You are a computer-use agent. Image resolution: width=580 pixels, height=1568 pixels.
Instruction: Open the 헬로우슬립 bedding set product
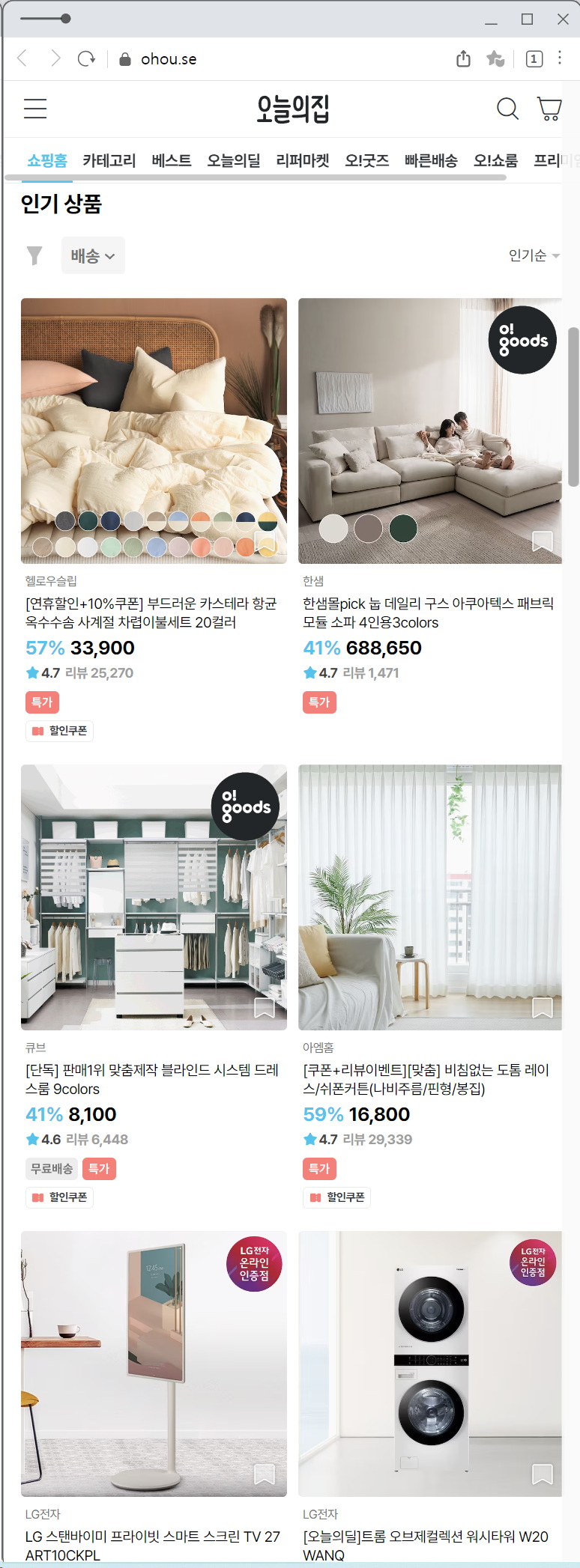coord(154,431)
